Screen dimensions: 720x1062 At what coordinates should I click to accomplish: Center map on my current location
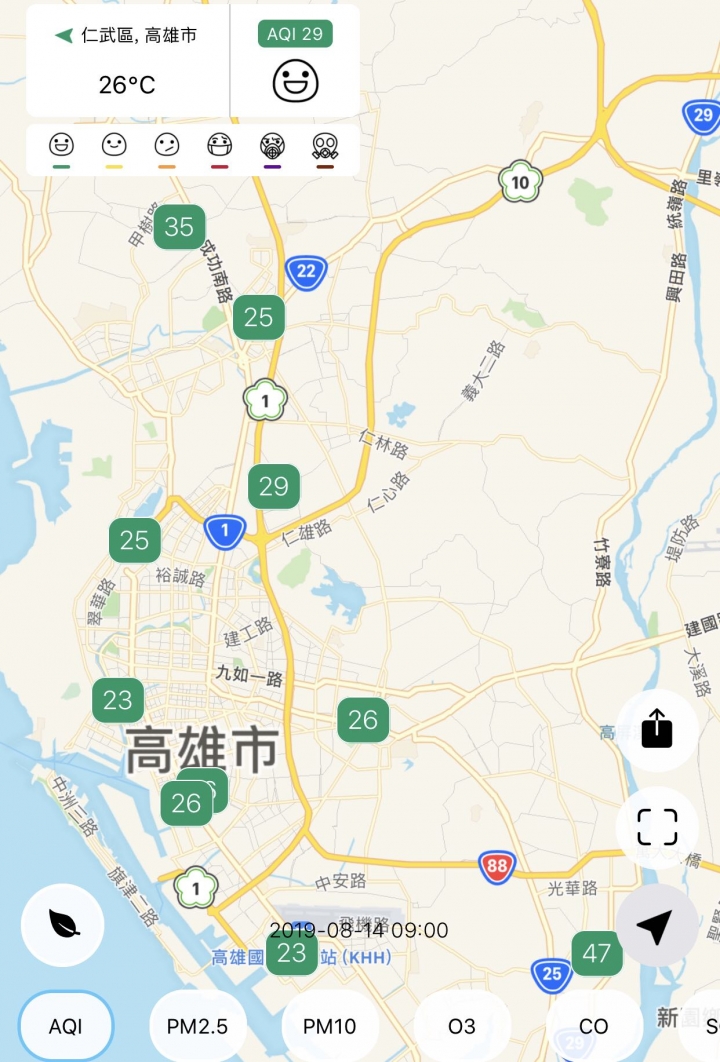pos(656,925)
